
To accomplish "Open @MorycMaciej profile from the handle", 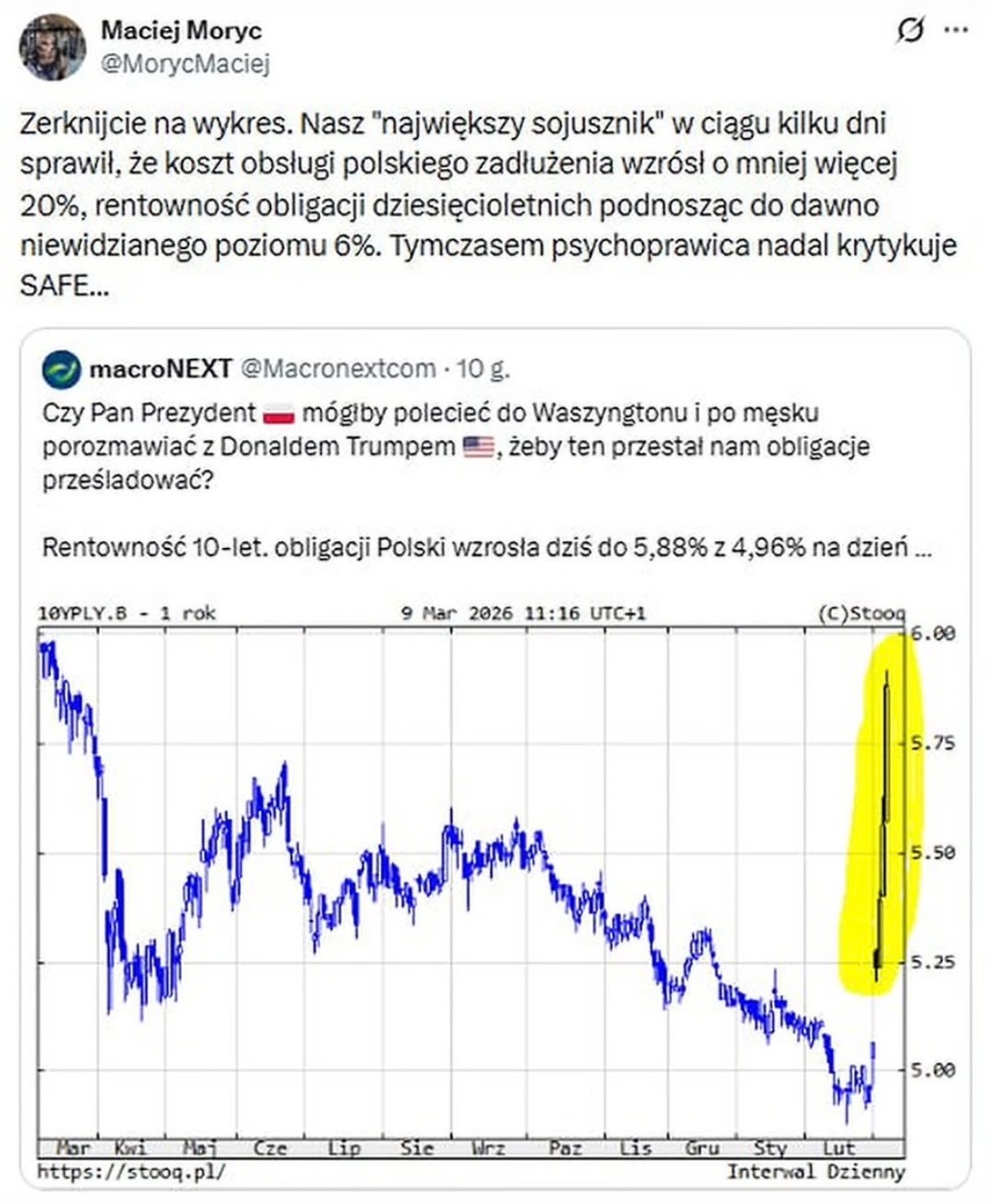I will (x=185, y=64).
